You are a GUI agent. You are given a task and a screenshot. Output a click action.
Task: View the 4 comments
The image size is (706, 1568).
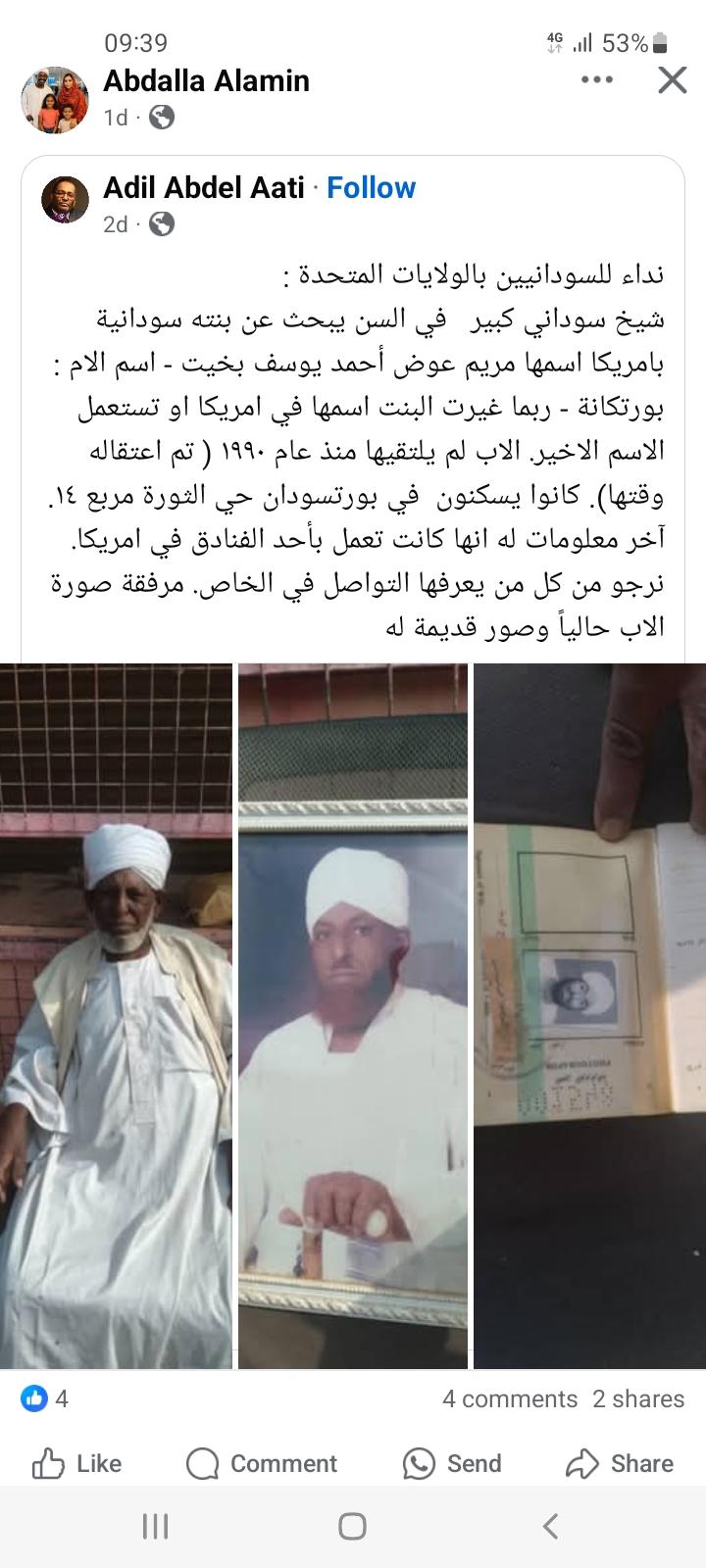pos(509,1398)
